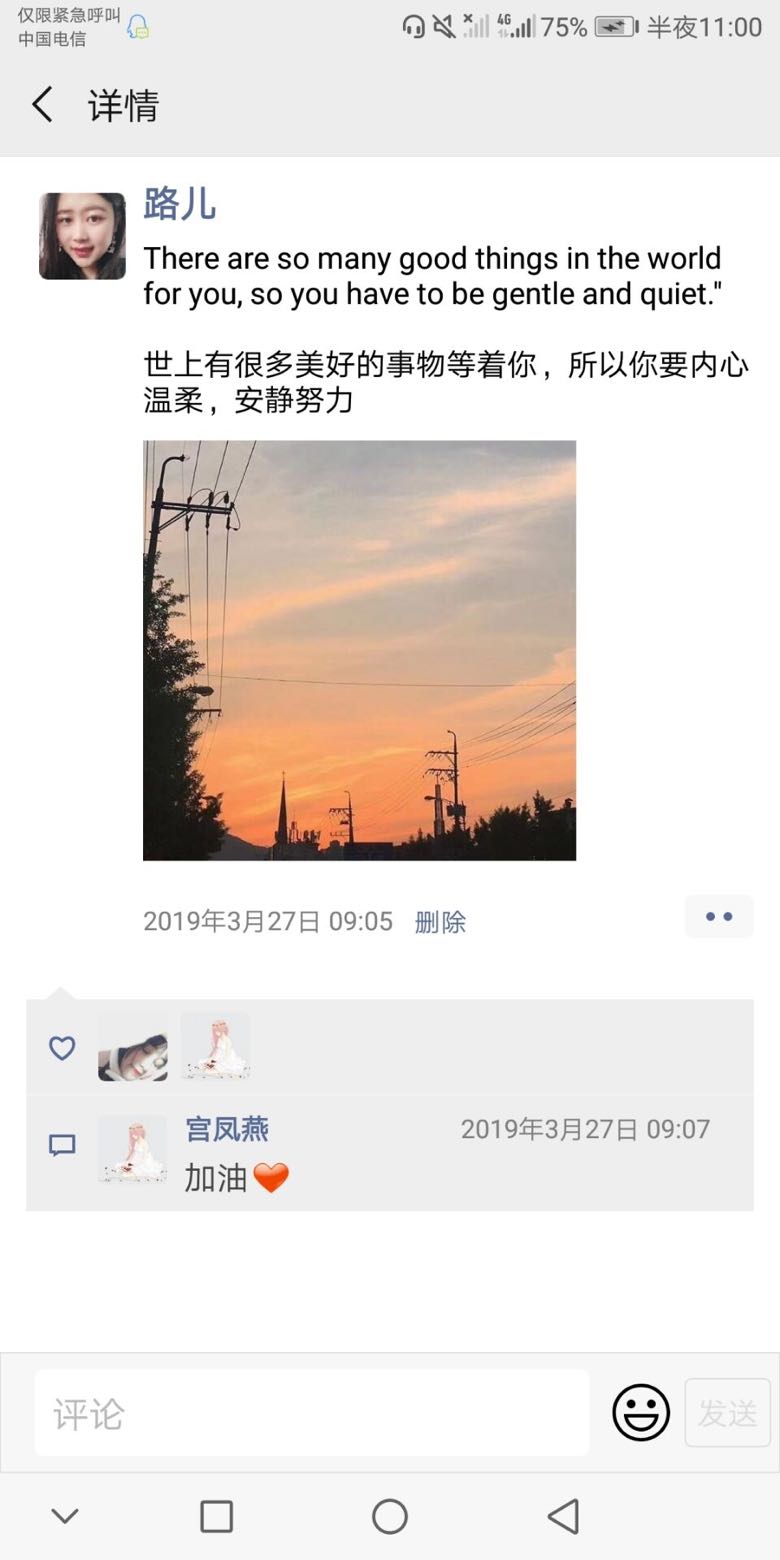
Task: Go back from the 详情 page
Action: pyautogui.click(x=42, y=105)
